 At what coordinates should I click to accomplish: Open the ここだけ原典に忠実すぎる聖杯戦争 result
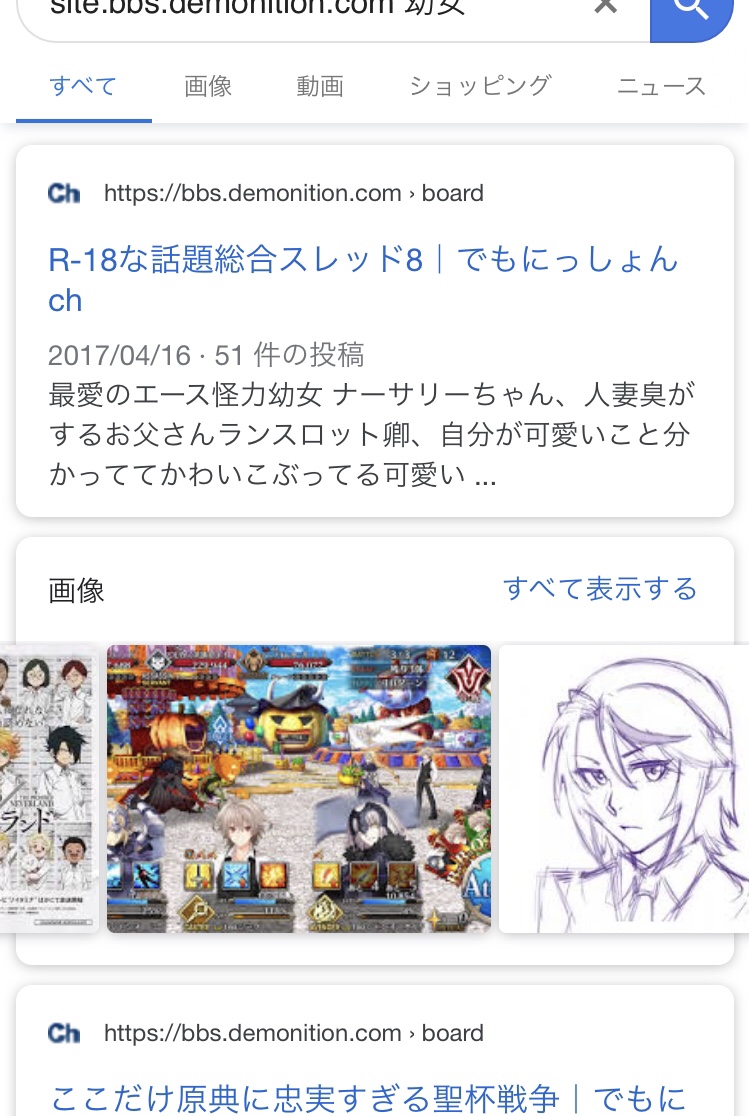coord(367,1099)
